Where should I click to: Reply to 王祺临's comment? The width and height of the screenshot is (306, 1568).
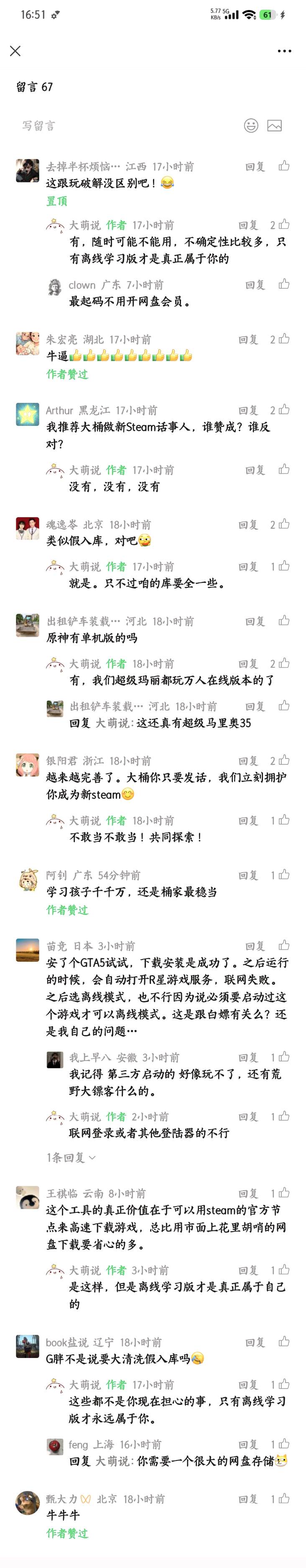click(247, 1193)
